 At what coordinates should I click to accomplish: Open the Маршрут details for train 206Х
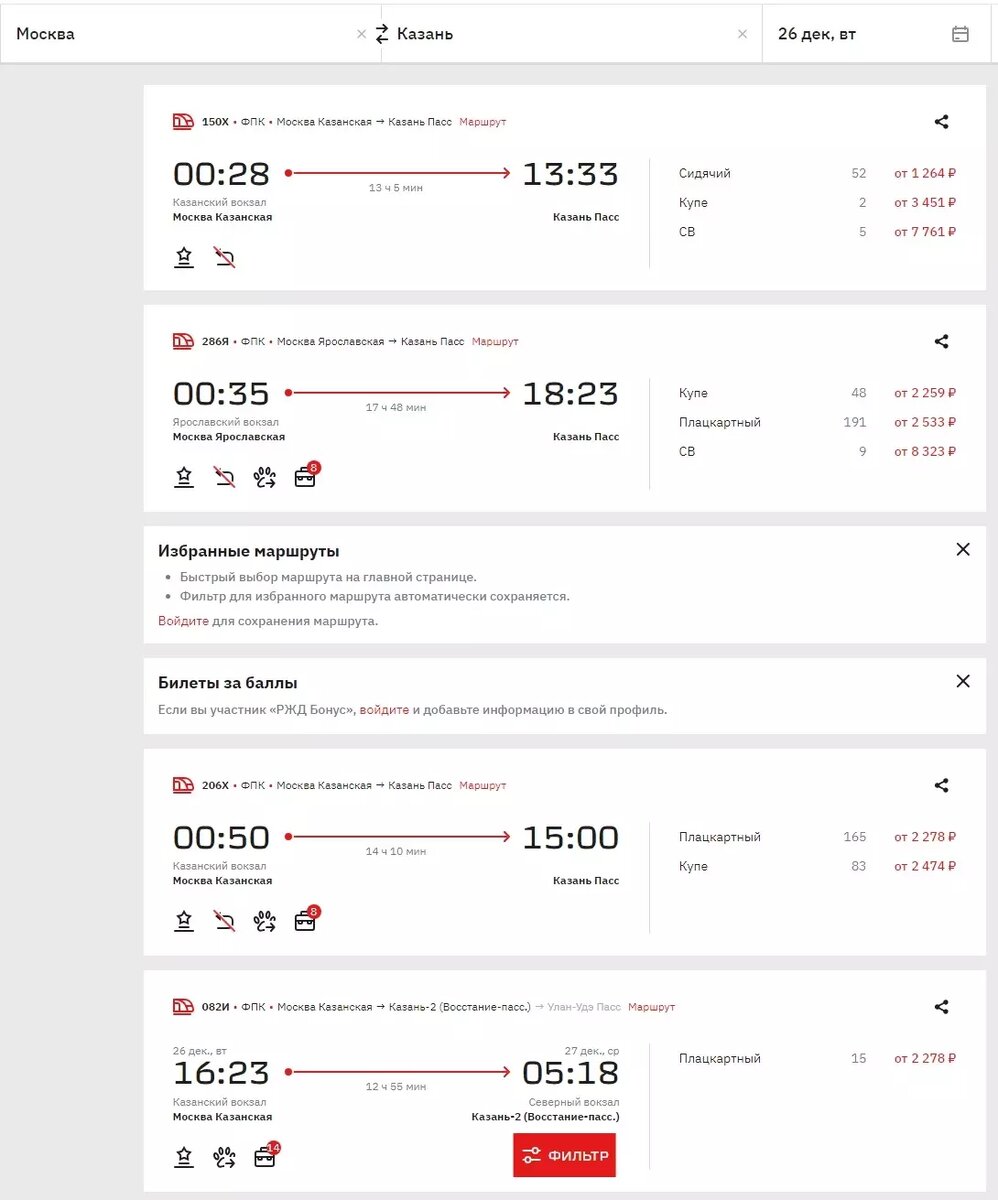tap(483, 786)
